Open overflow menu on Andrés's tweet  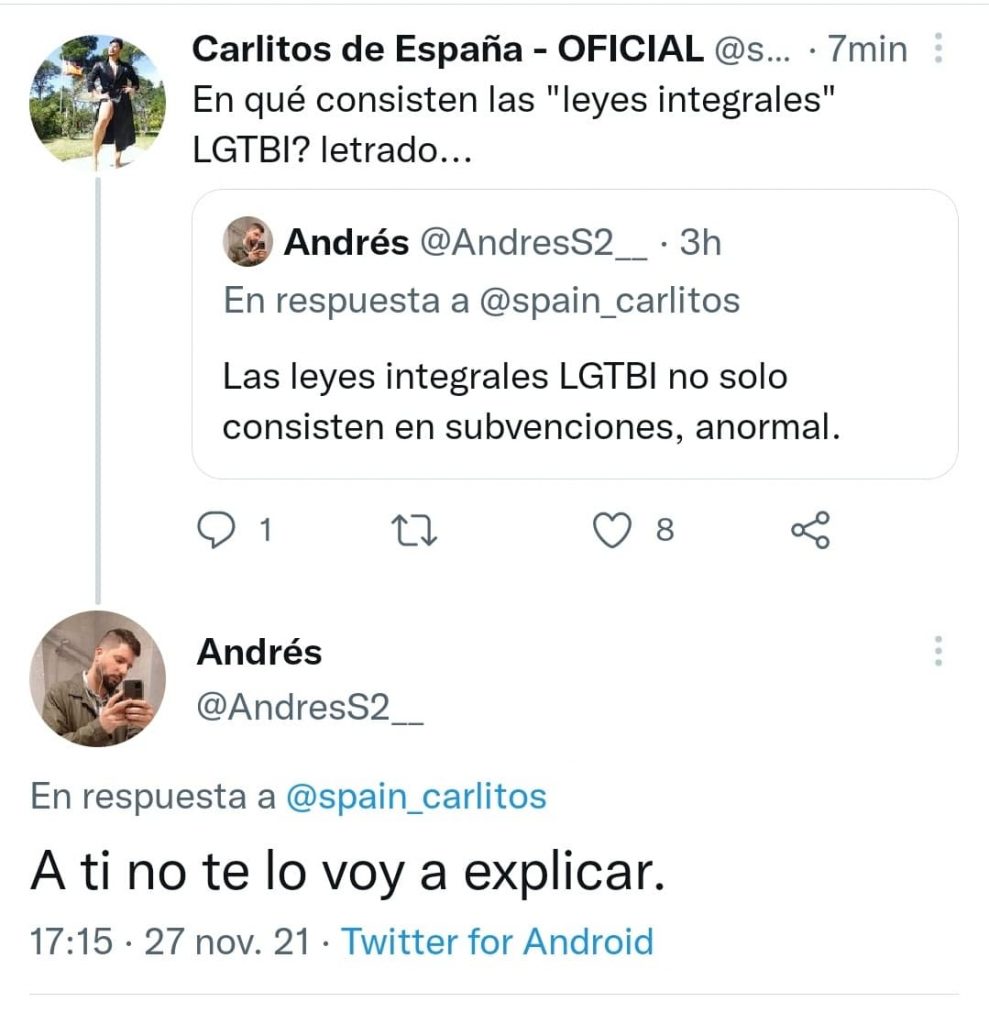[x=938, y=651]
